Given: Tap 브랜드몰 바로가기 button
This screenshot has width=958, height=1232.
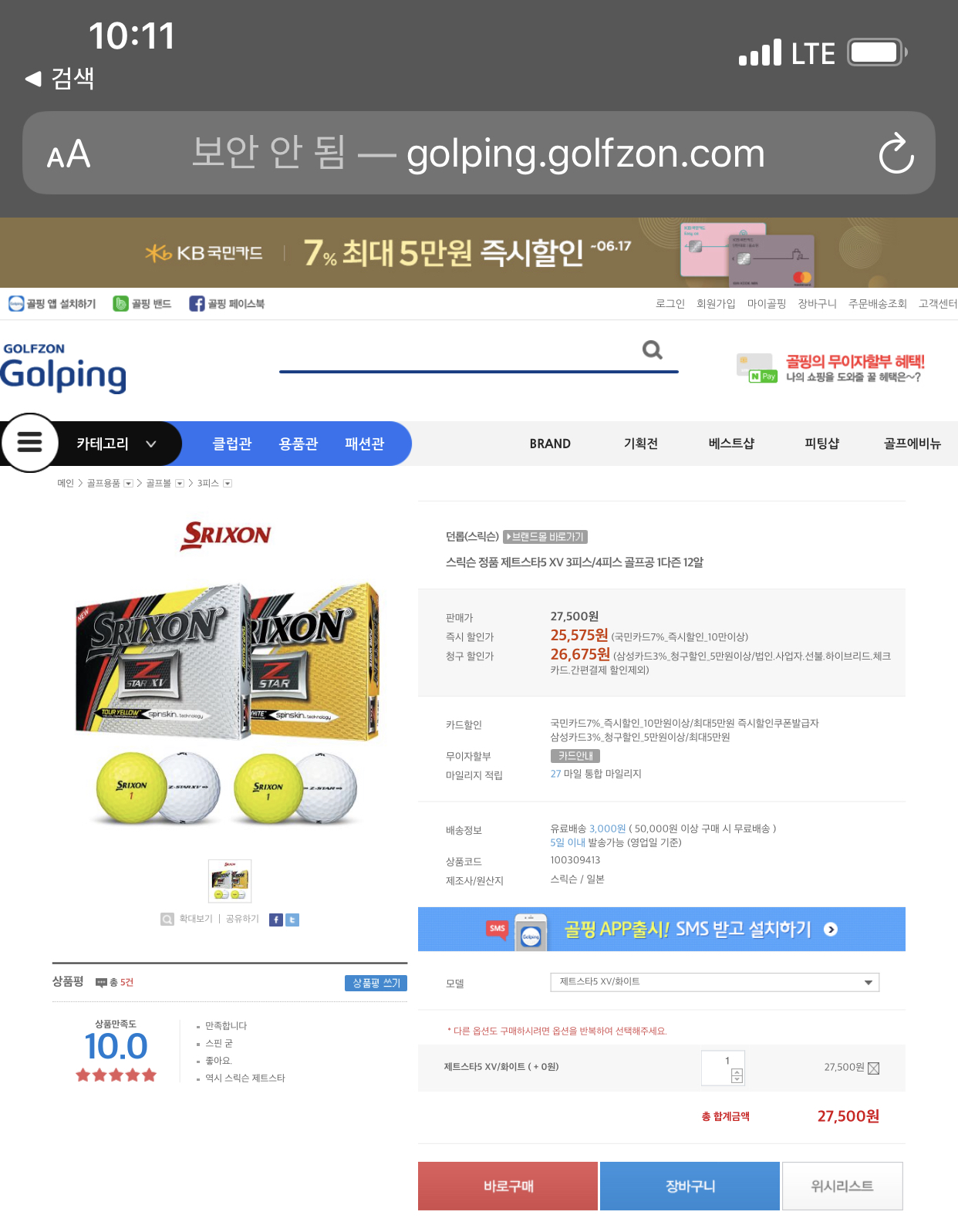Looking at the screenshot, I should (x=545, y=537).
